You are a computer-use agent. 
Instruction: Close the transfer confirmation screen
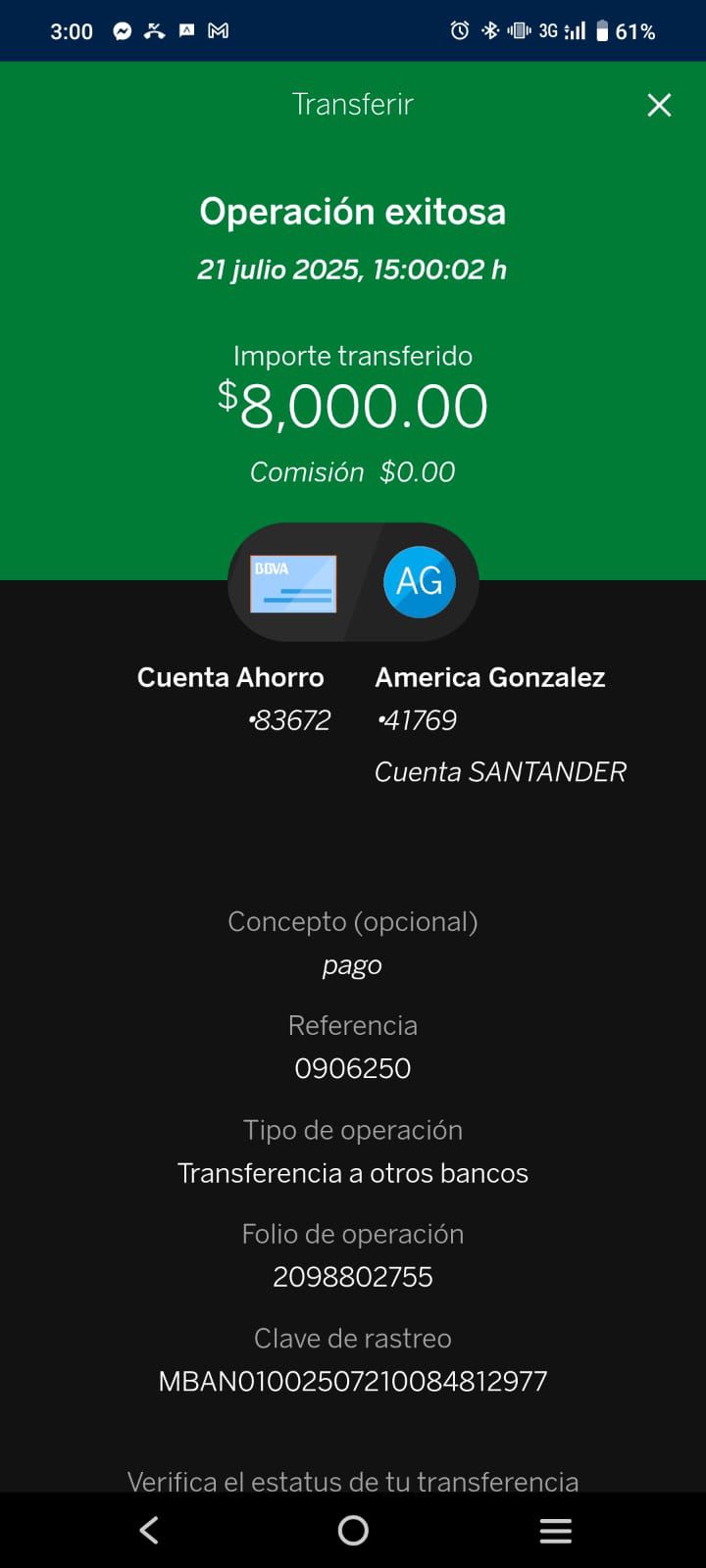659,105
